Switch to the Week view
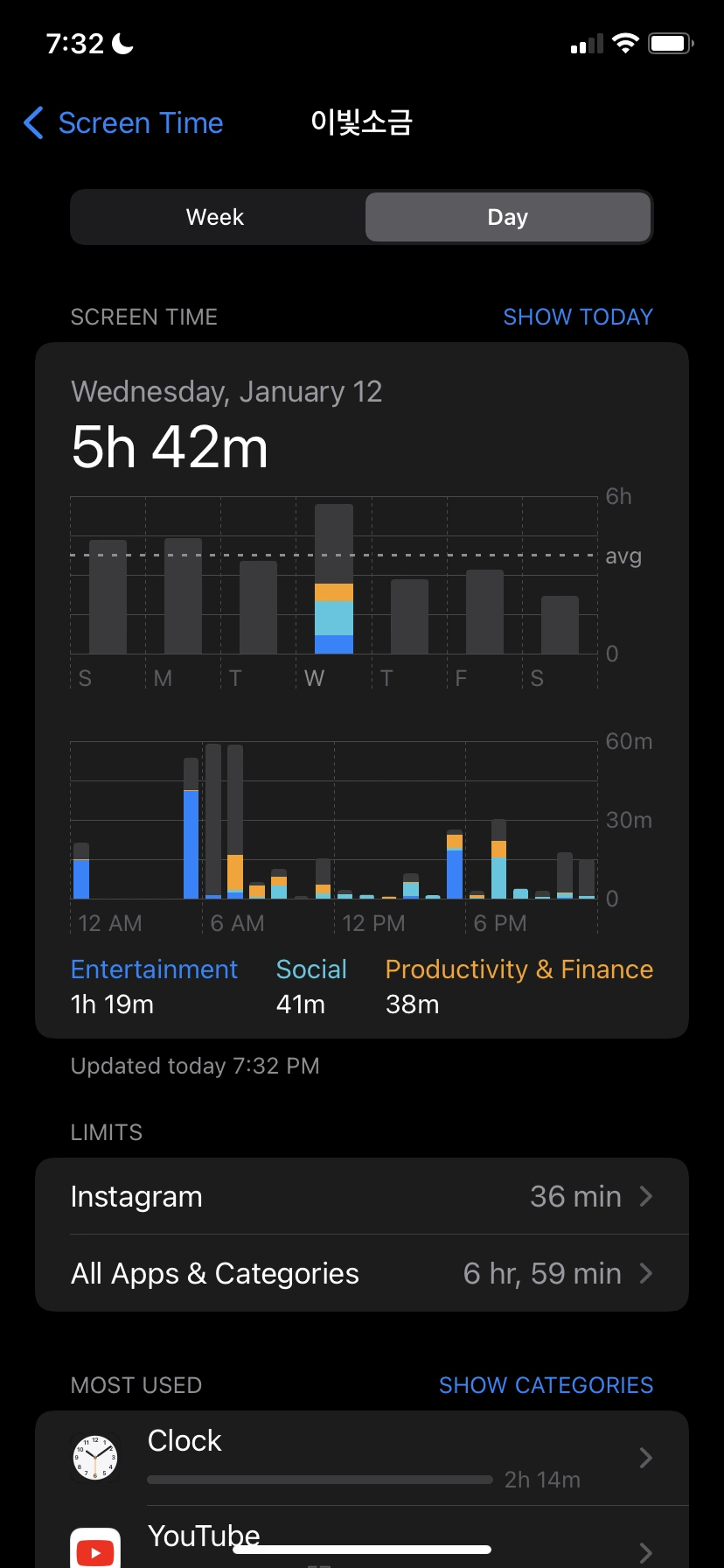Viewport: 724px width, 1568px height. (216, 217)
